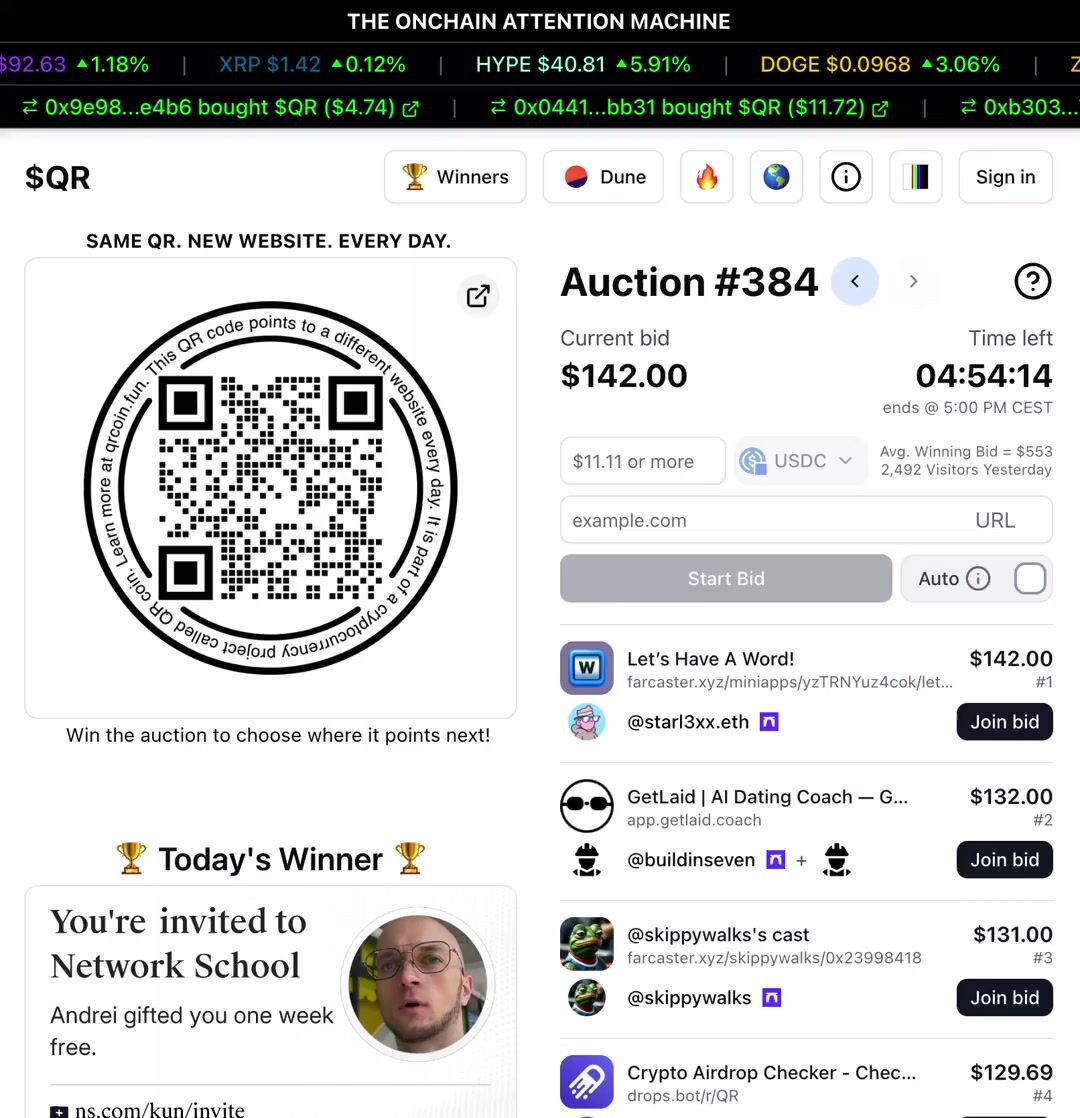Join the bid on @skippywalks's cast
1080x1118 pixels.
click(x=1004, y=998)
